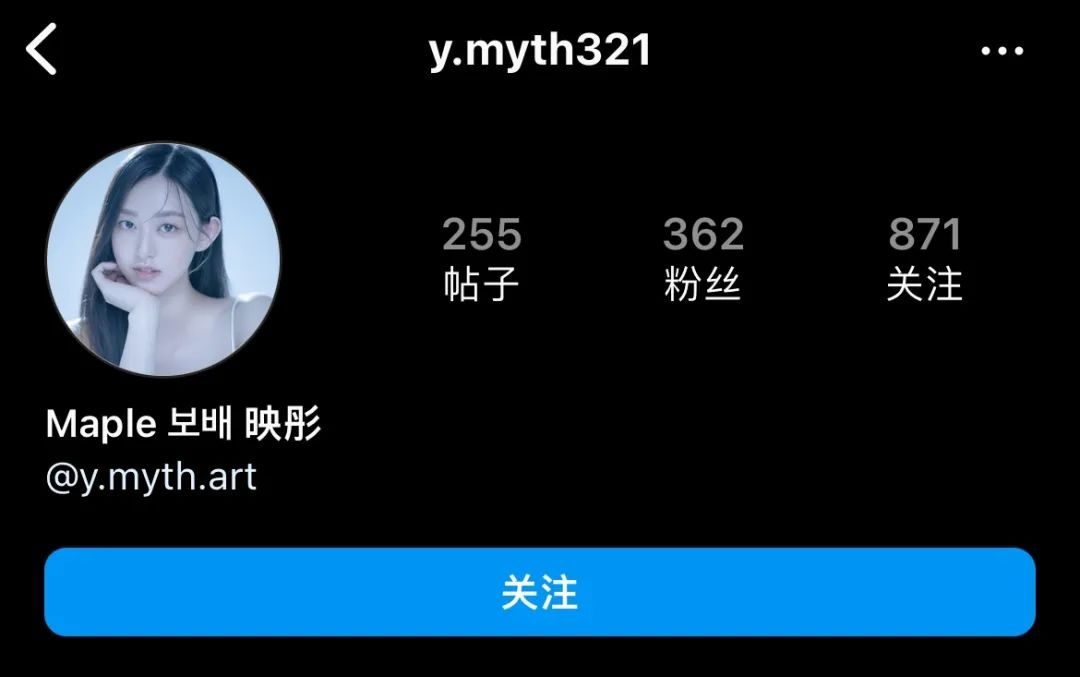View the profile picture
The height and width of the screenshot is (677, 1080).
[163, 259]
